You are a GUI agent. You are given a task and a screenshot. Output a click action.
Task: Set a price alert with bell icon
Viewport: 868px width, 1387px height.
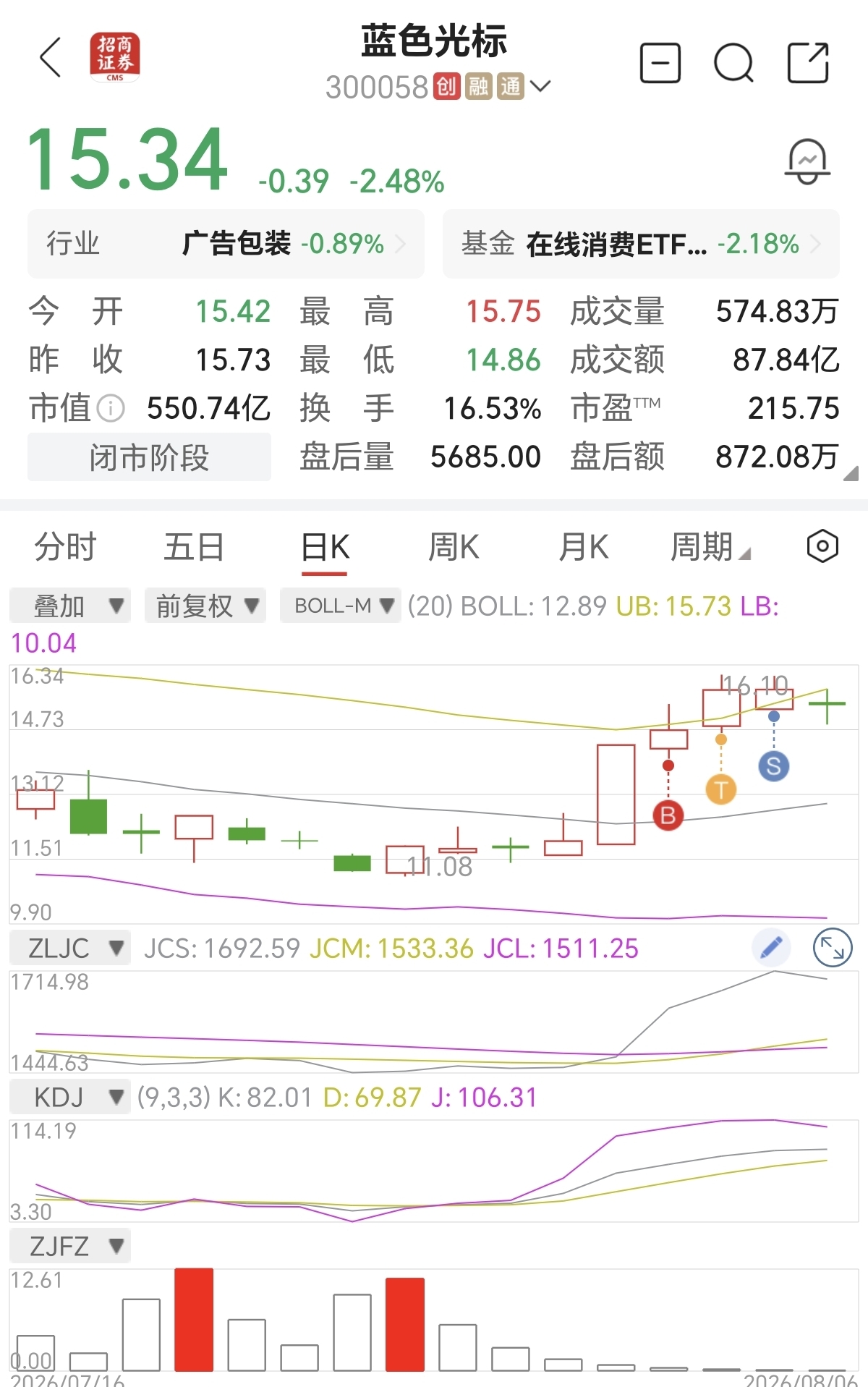(807, 162)
